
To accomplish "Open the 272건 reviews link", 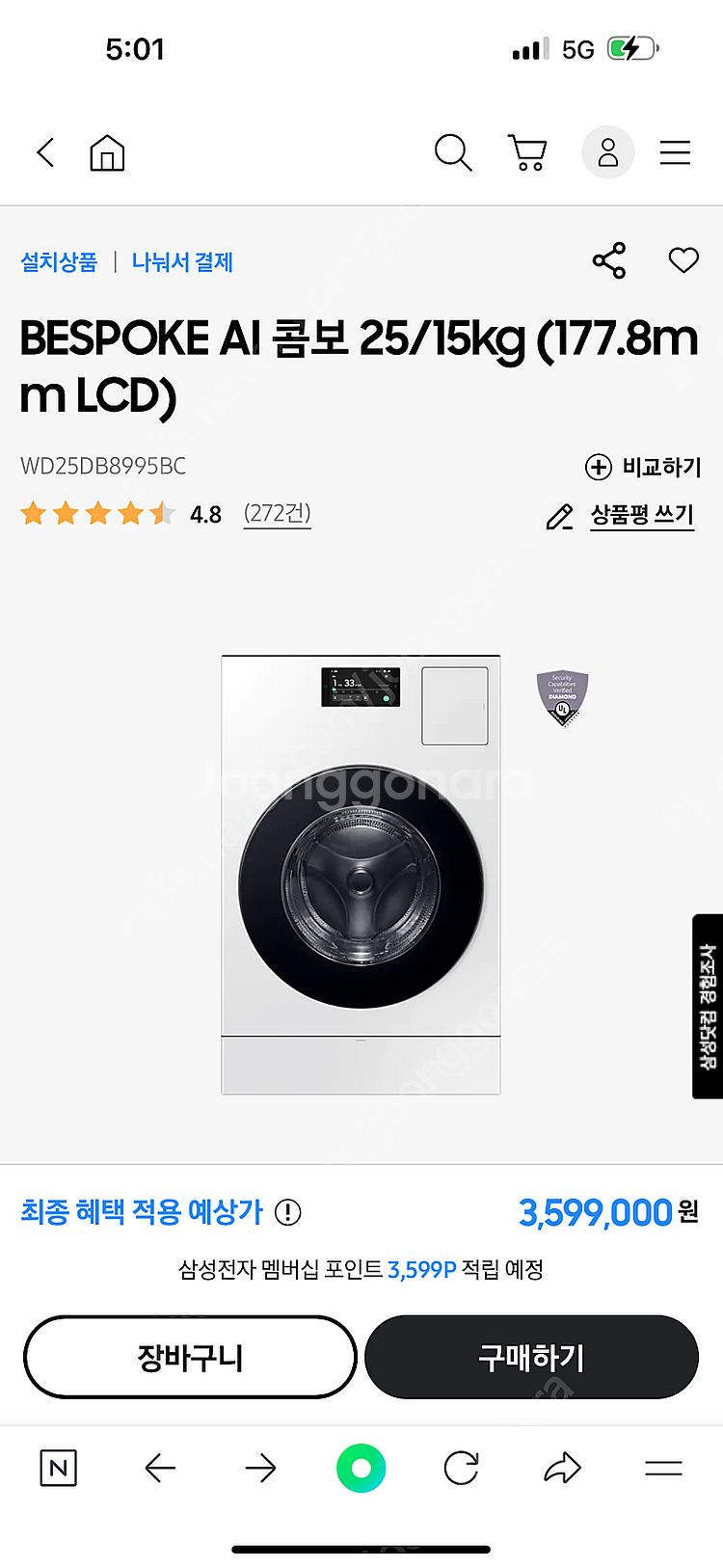I will [x=277, y=513].
